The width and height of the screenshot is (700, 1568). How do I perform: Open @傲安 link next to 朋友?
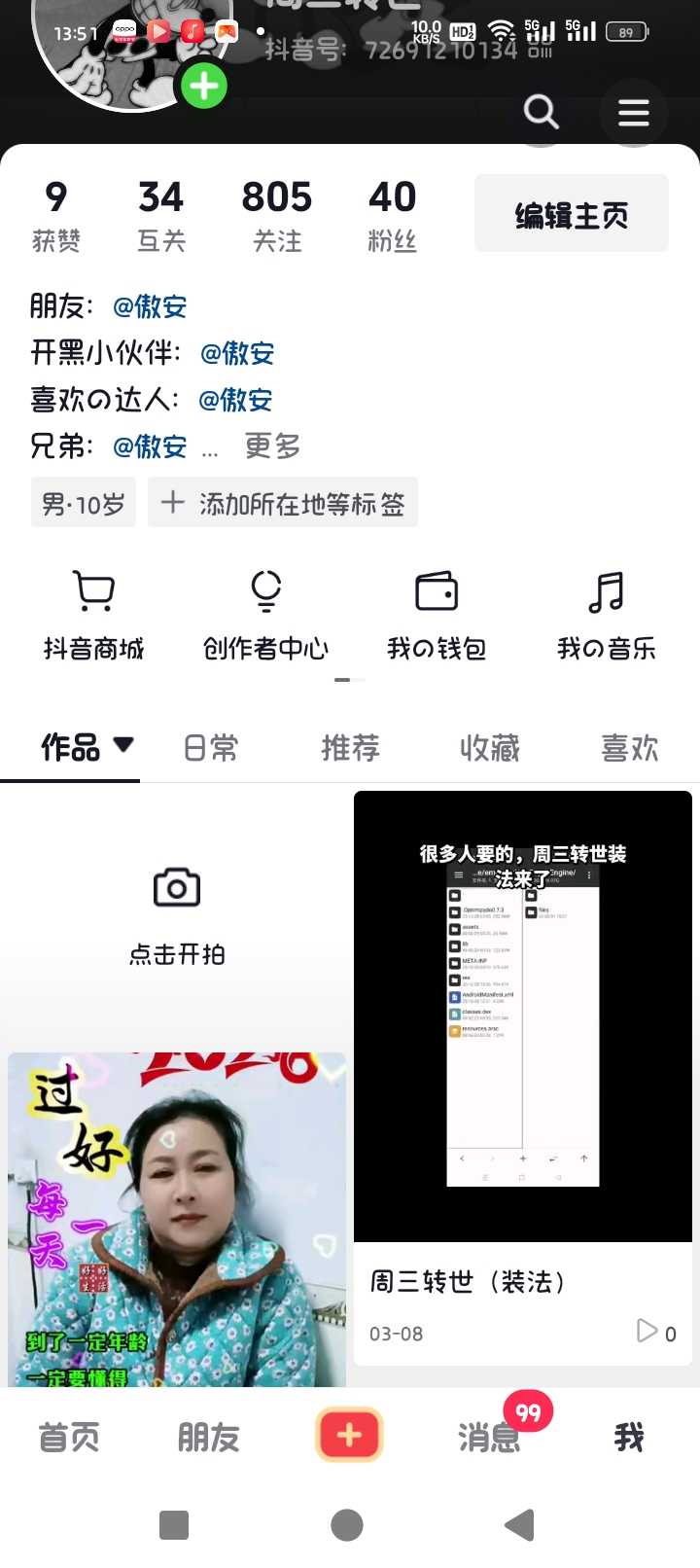150,307
